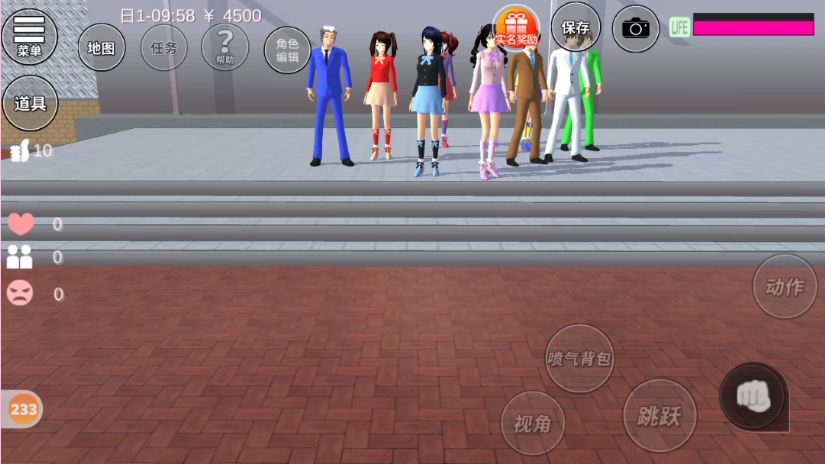Open the 任务 tasks list
Screen dimensions: 825x464
coord(164,47)
